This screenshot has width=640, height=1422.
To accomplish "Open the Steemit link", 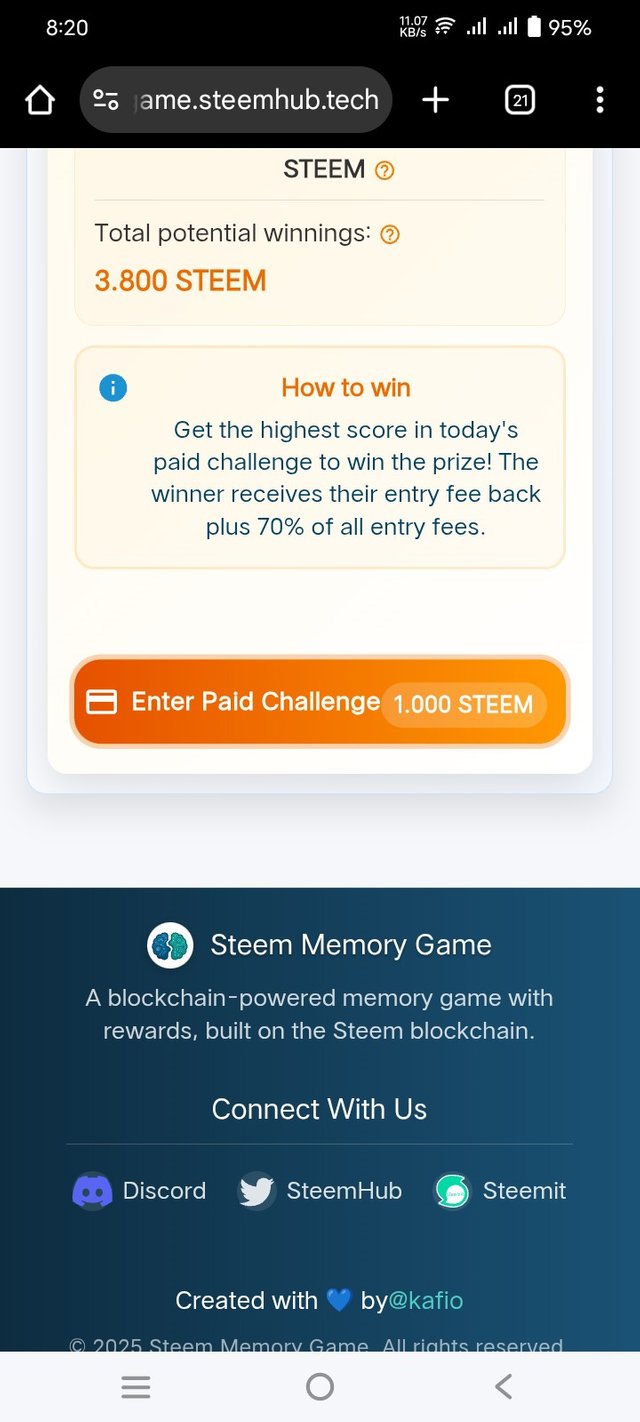I will point(500,1191).
